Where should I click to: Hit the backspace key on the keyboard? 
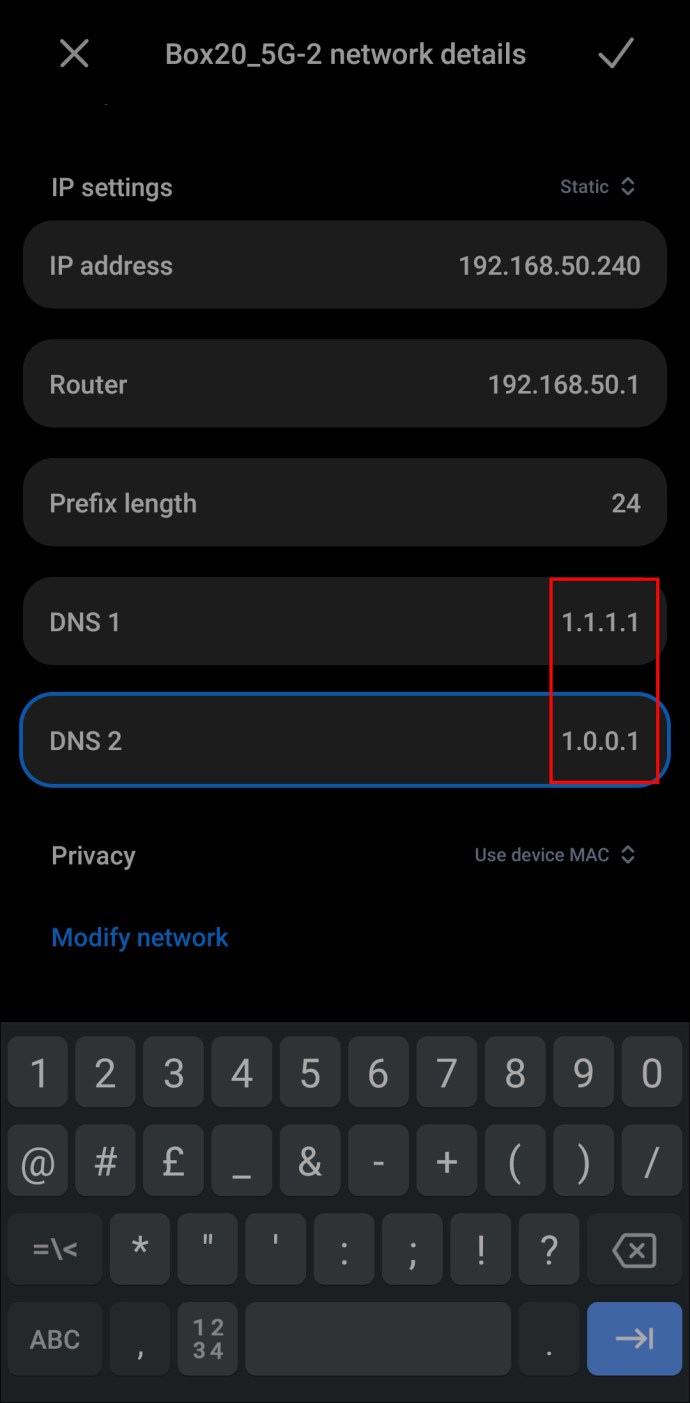633,1250
